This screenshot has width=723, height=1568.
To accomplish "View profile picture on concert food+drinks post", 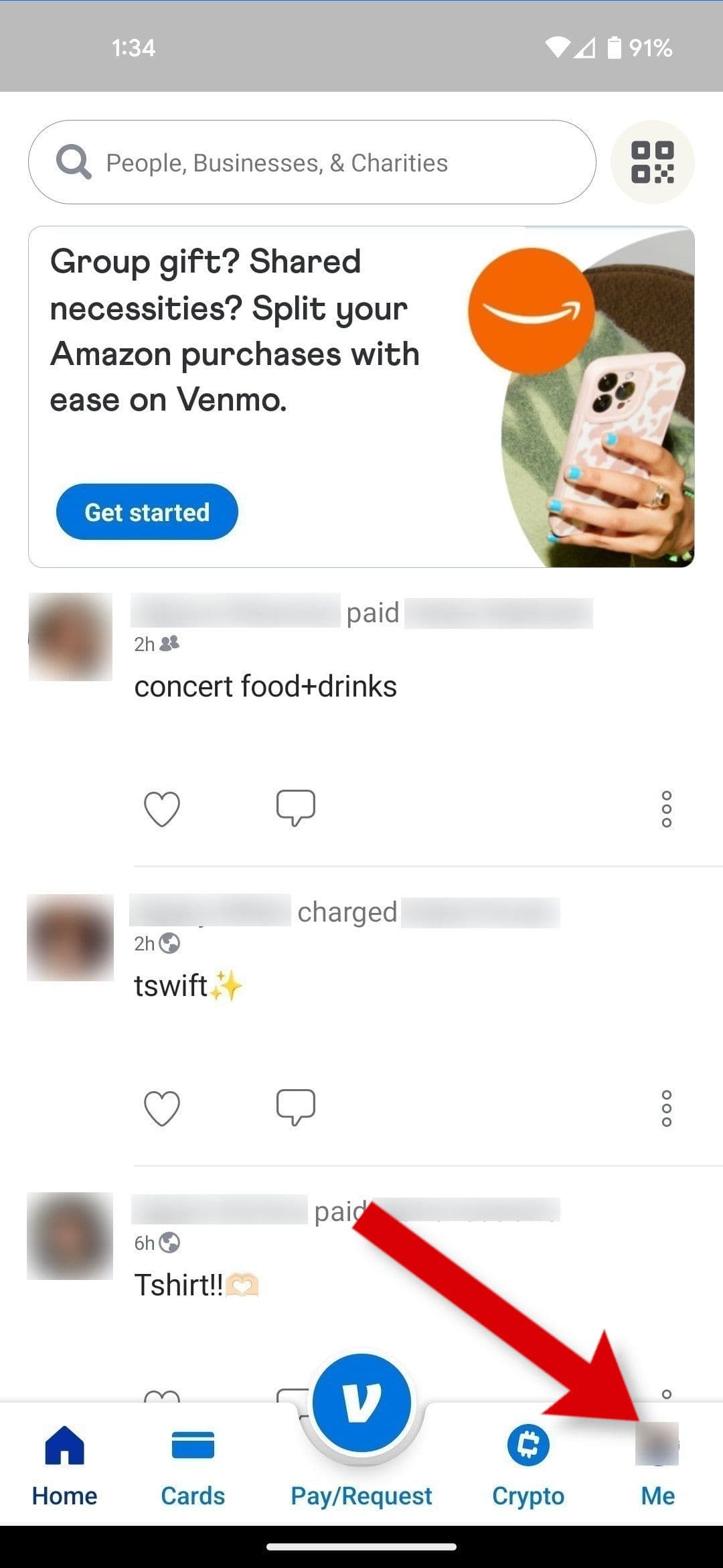I will (70, 636).
